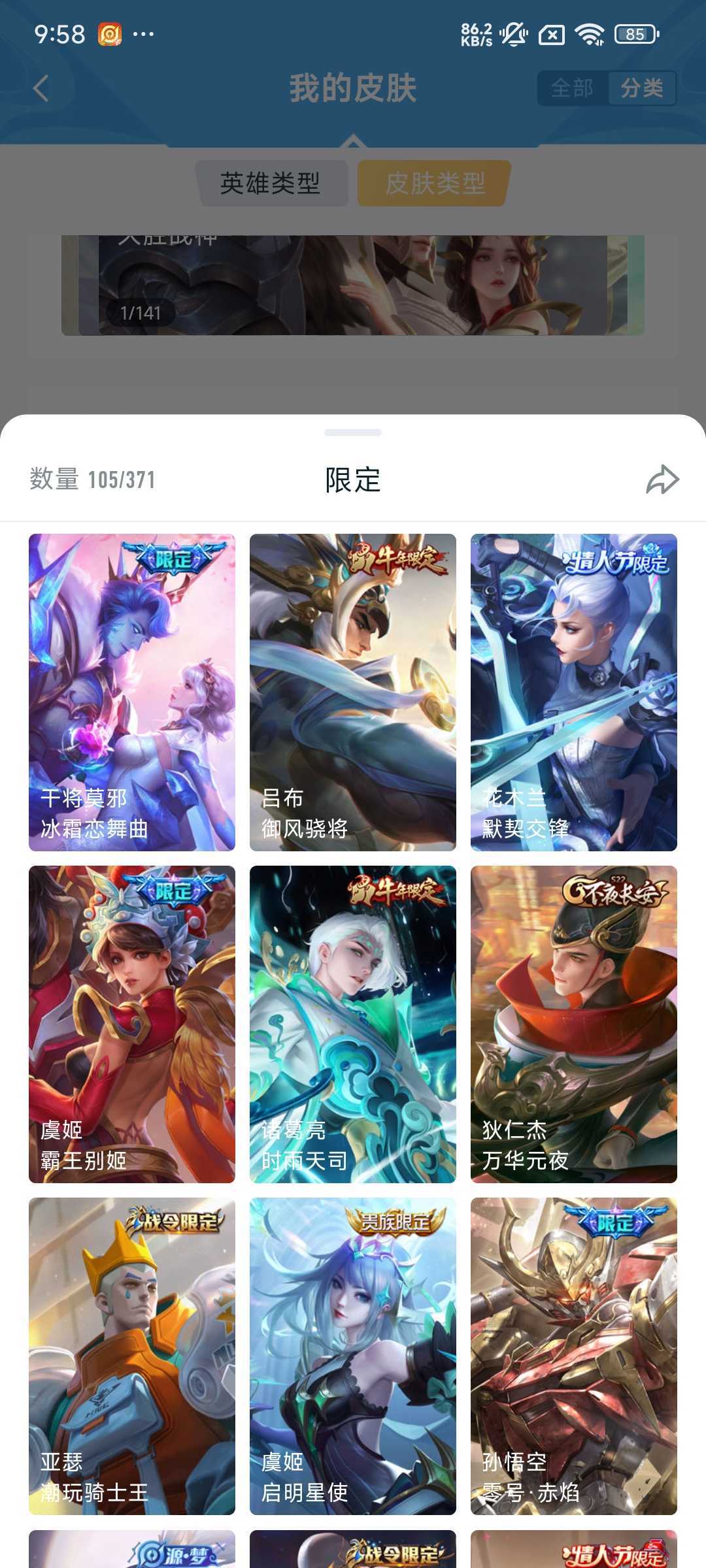706x1568 pixels.
Task: Open 花木兰 默契交锋 skin card
Action: coord(574,693)
